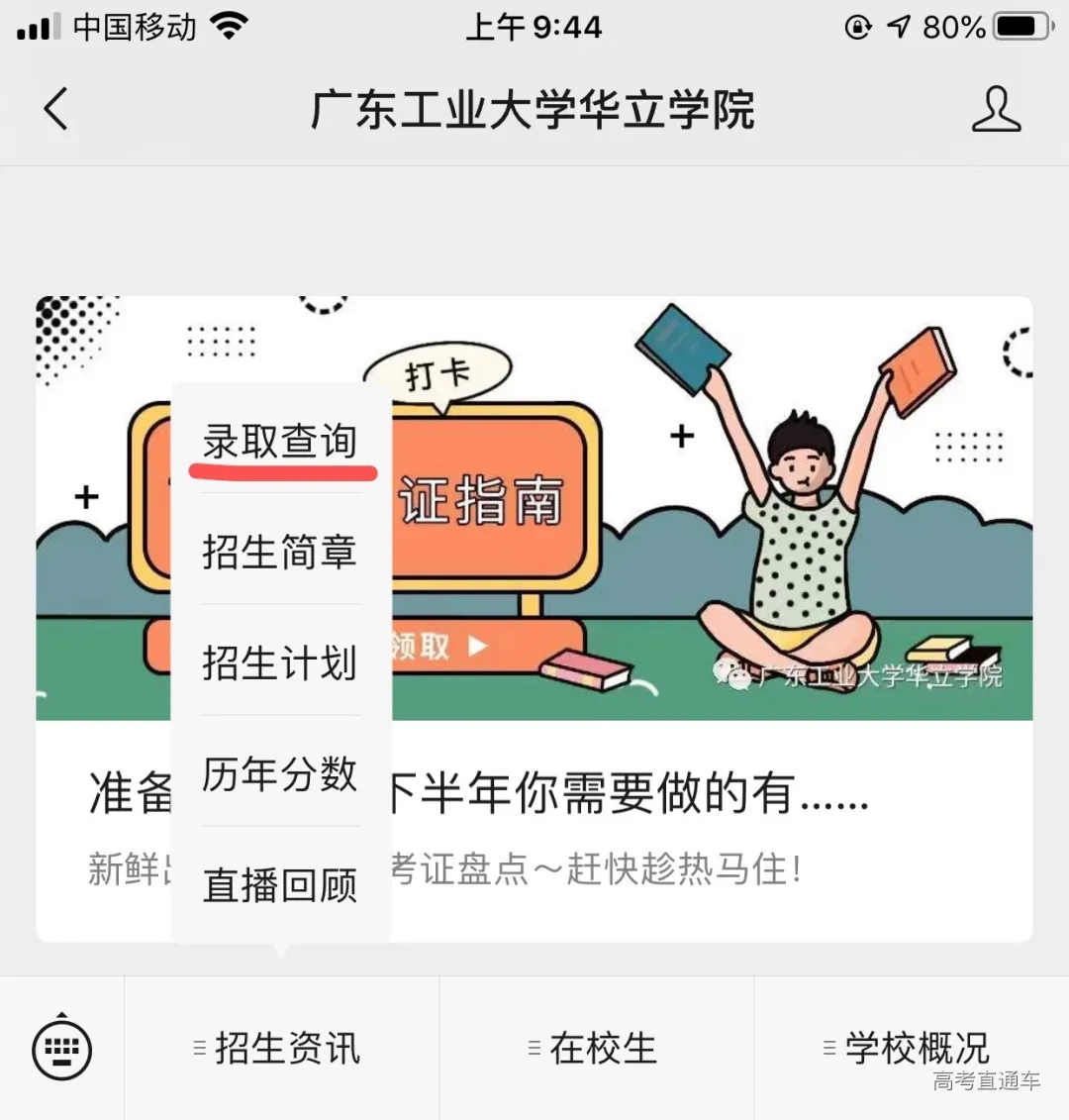Expand the 学校概况 bottom menu
This screenshot has height=1120, width=1069.
pos(911,1048)
